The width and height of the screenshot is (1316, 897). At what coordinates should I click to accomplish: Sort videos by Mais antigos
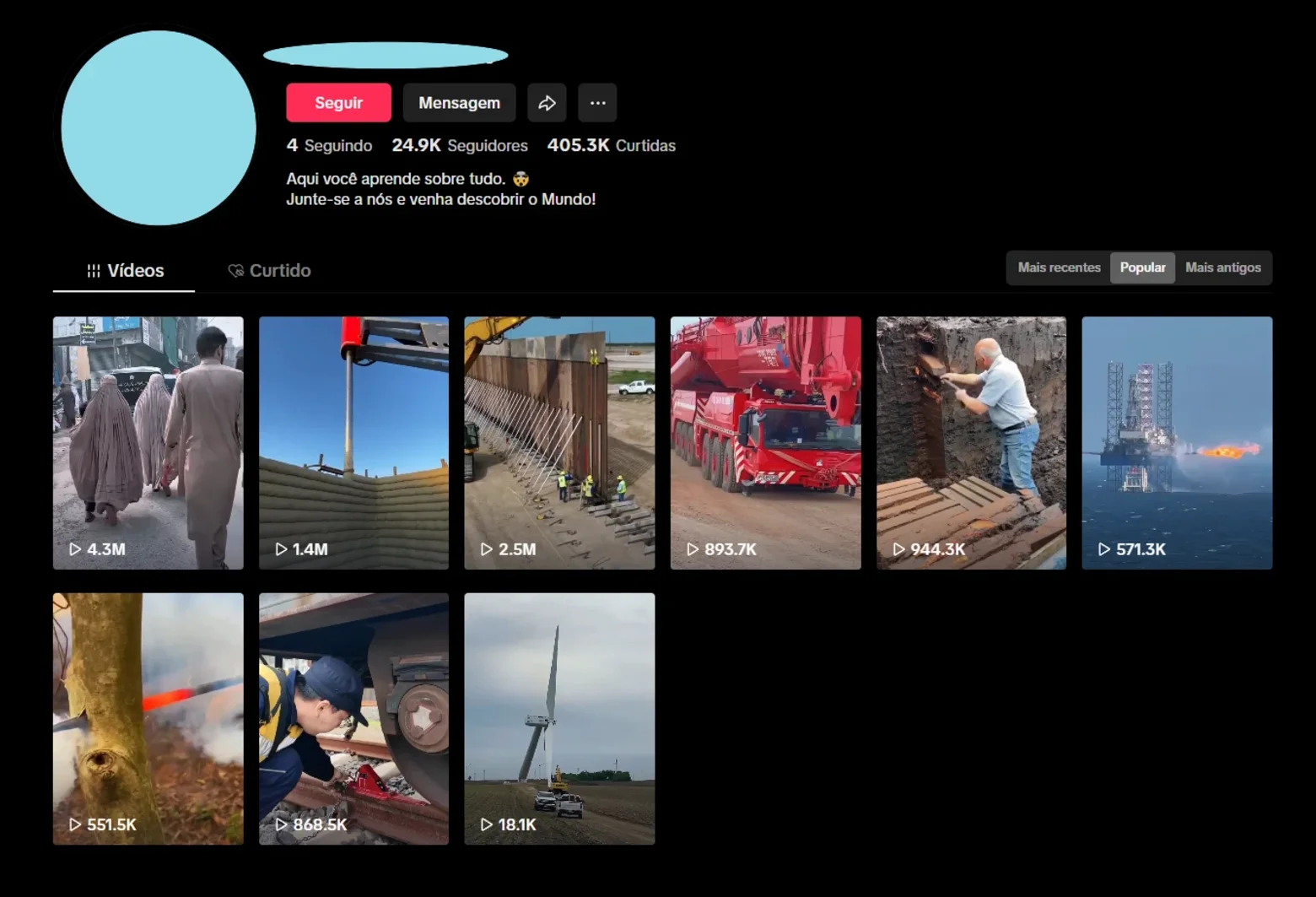(1222, 267)
